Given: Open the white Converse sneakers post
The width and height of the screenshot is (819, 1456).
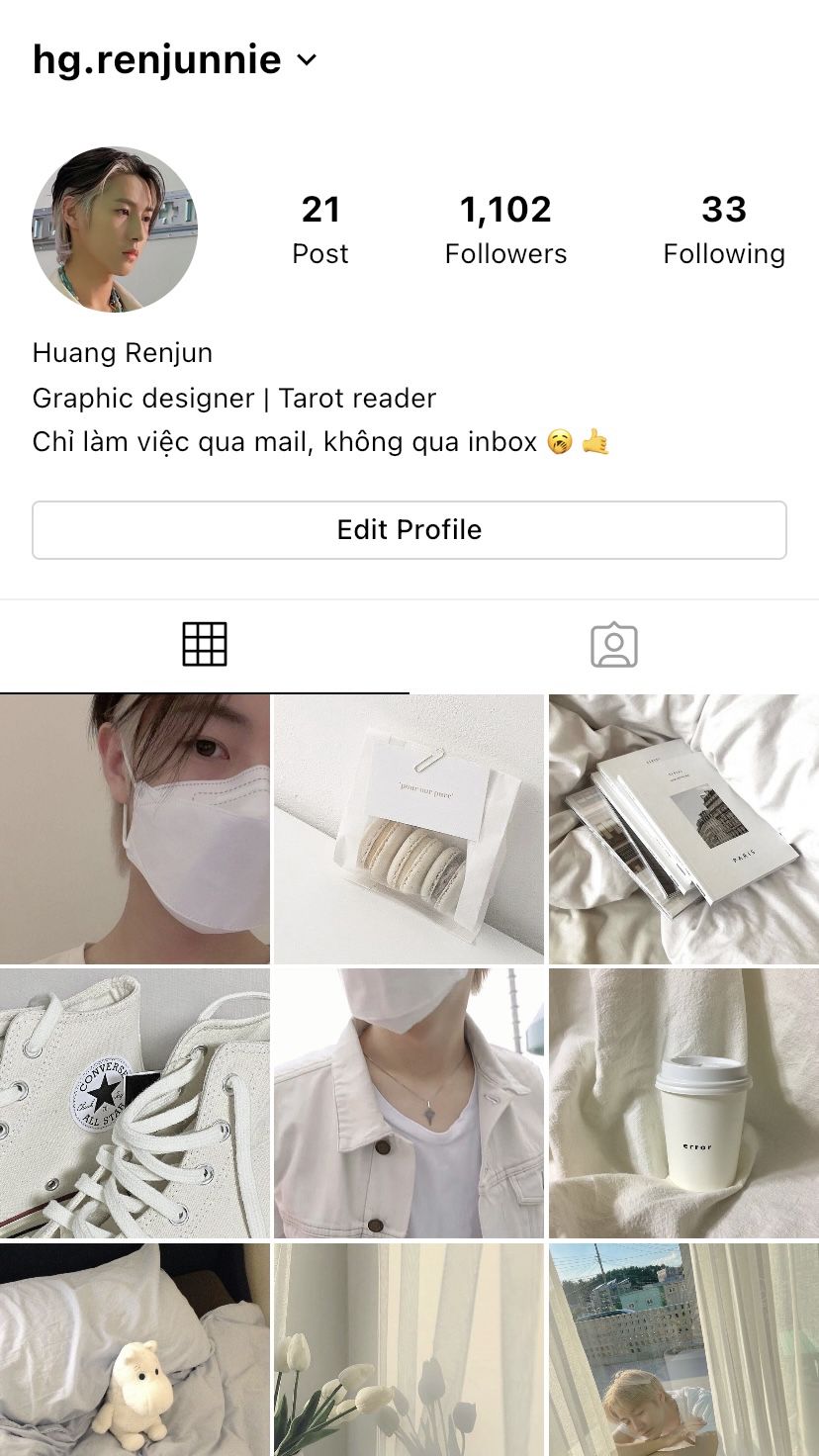Looking at the screenshot, I should pos(135,1103).
